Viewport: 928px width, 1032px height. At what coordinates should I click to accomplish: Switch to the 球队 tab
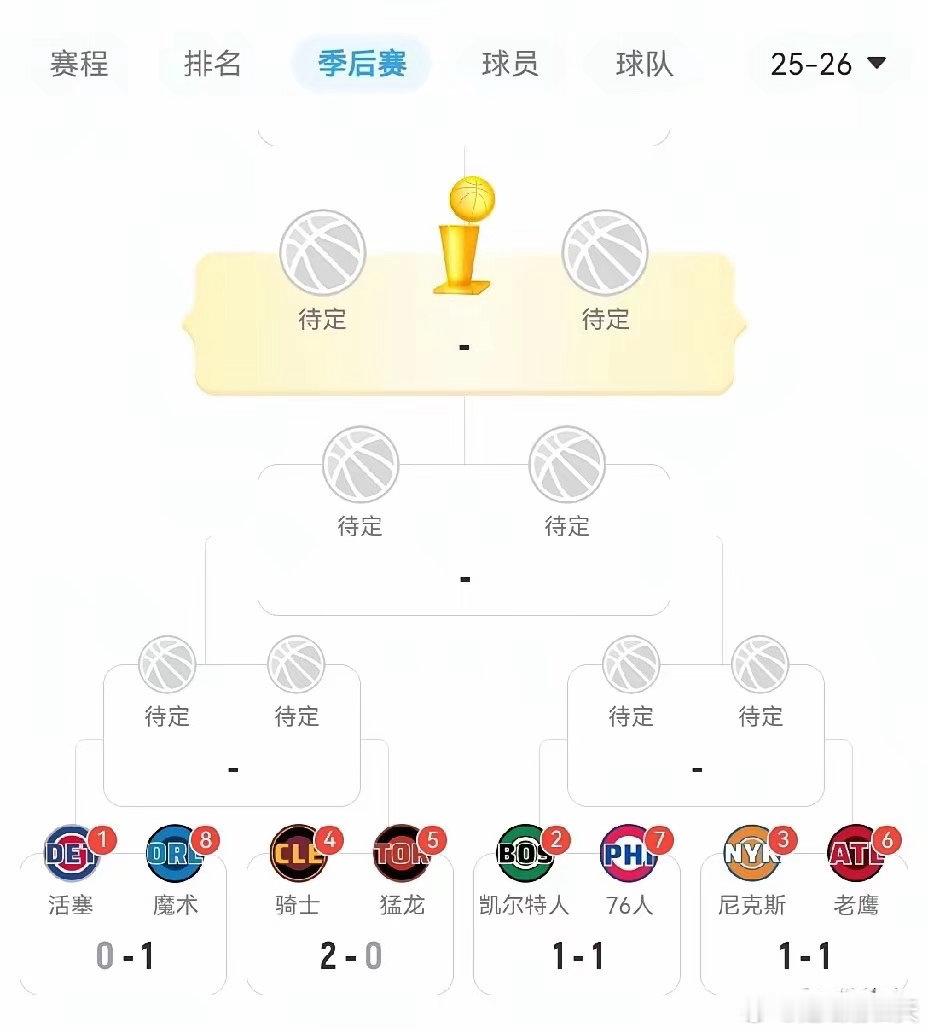[x=641, y=65]
